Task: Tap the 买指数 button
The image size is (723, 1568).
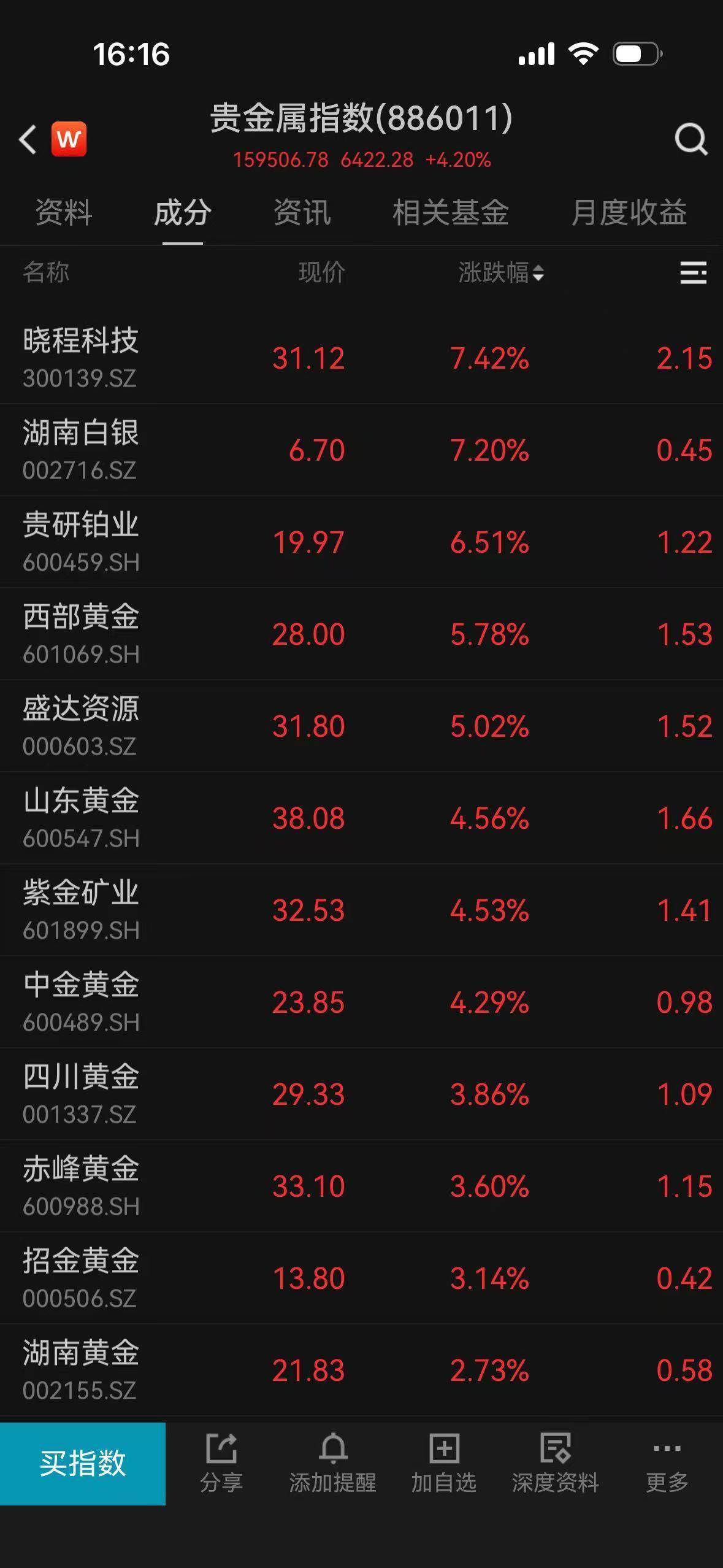Action: (x=83, y=1463)
